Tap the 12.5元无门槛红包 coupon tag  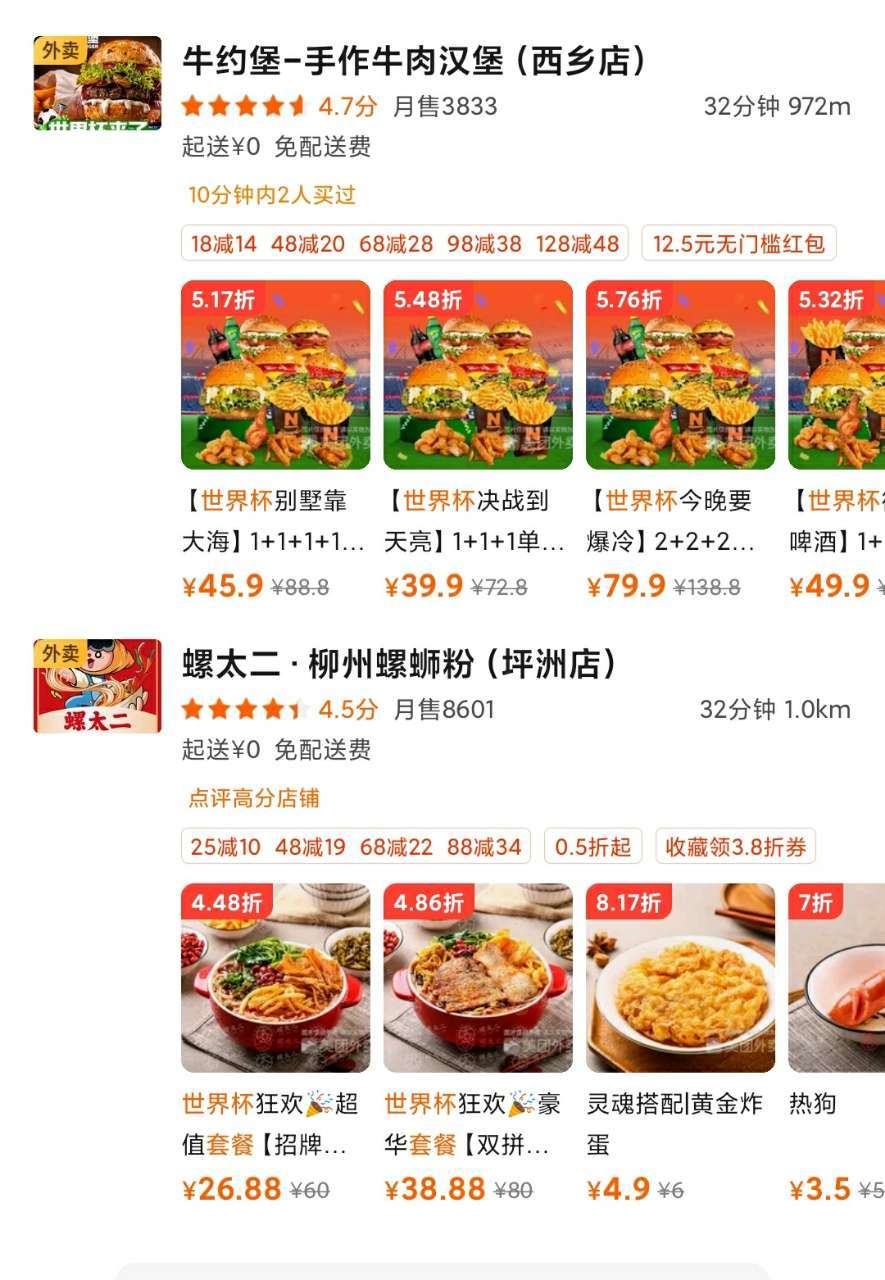[738, 244]
